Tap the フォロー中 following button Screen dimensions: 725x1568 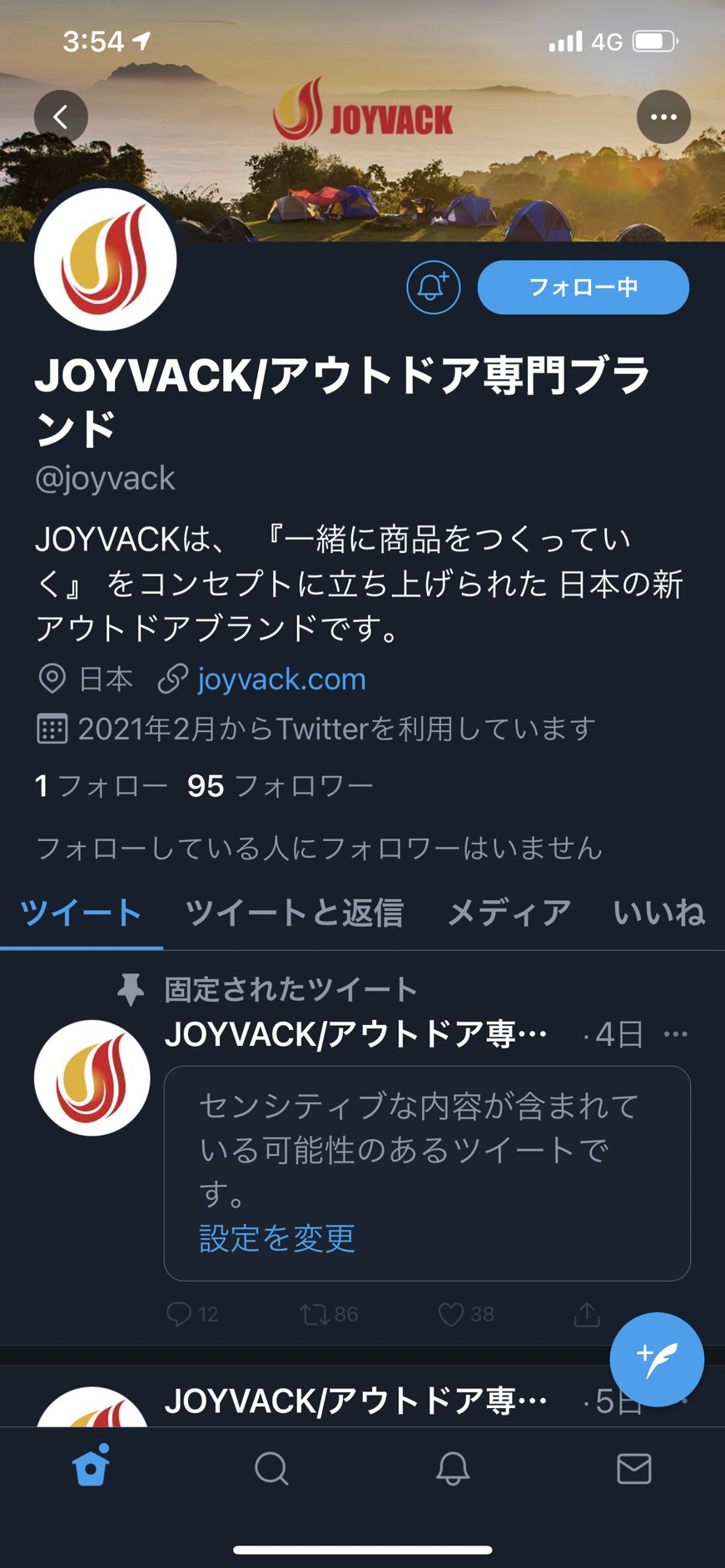click(583, 287)
